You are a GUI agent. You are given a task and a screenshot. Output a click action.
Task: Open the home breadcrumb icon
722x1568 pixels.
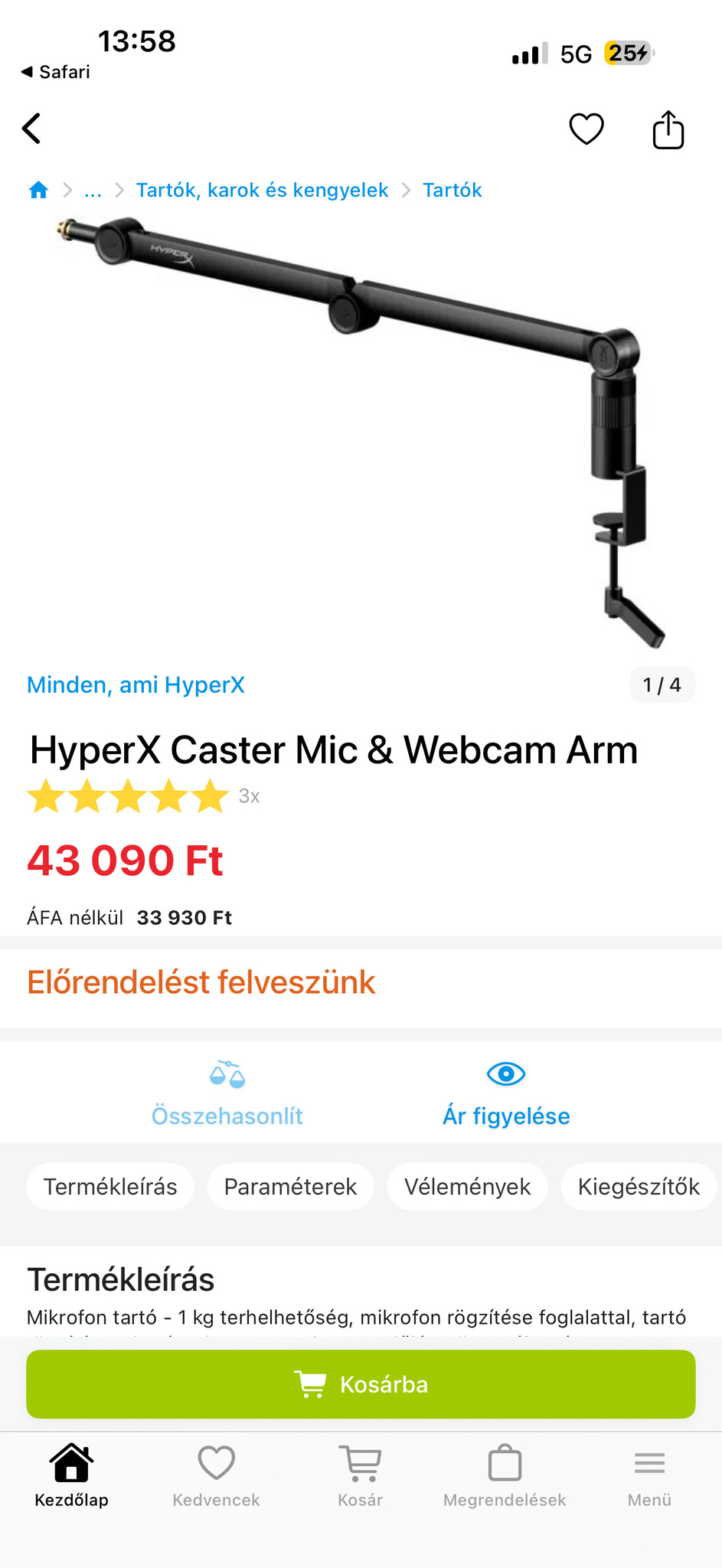pyautogui.click(x=38, y=190)
